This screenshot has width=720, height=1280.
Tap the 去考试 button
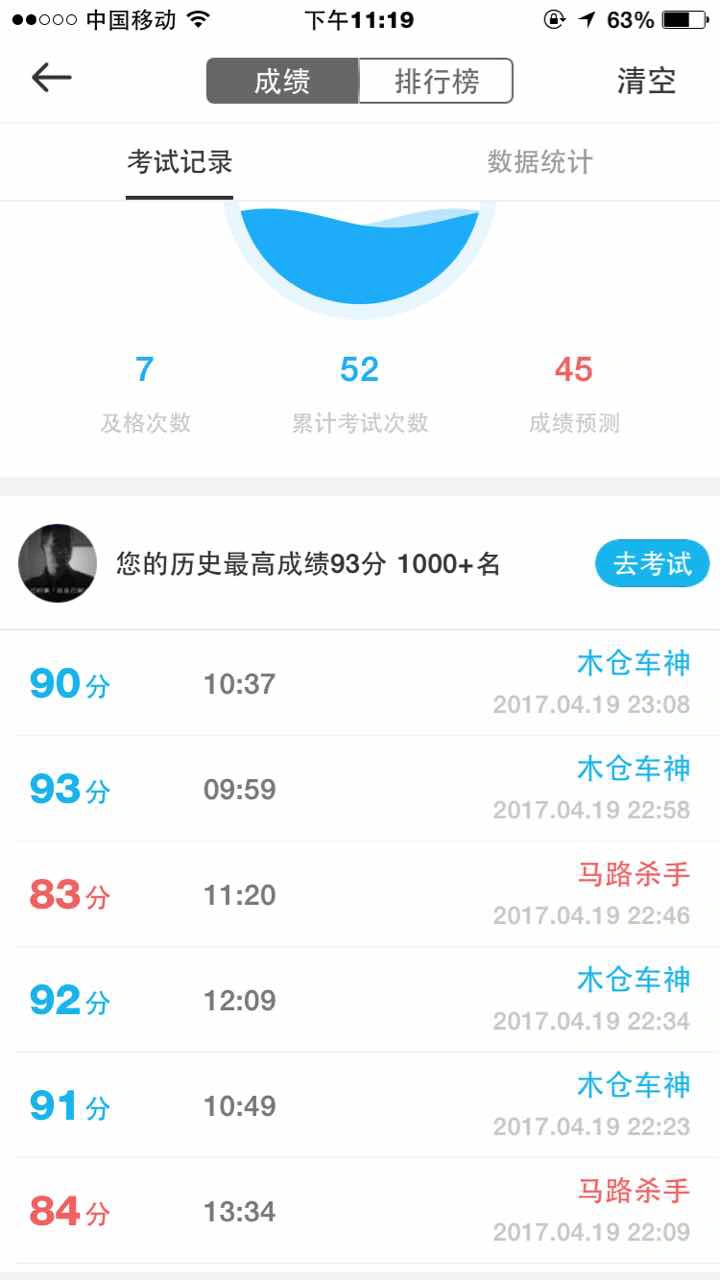pos(652,564)
